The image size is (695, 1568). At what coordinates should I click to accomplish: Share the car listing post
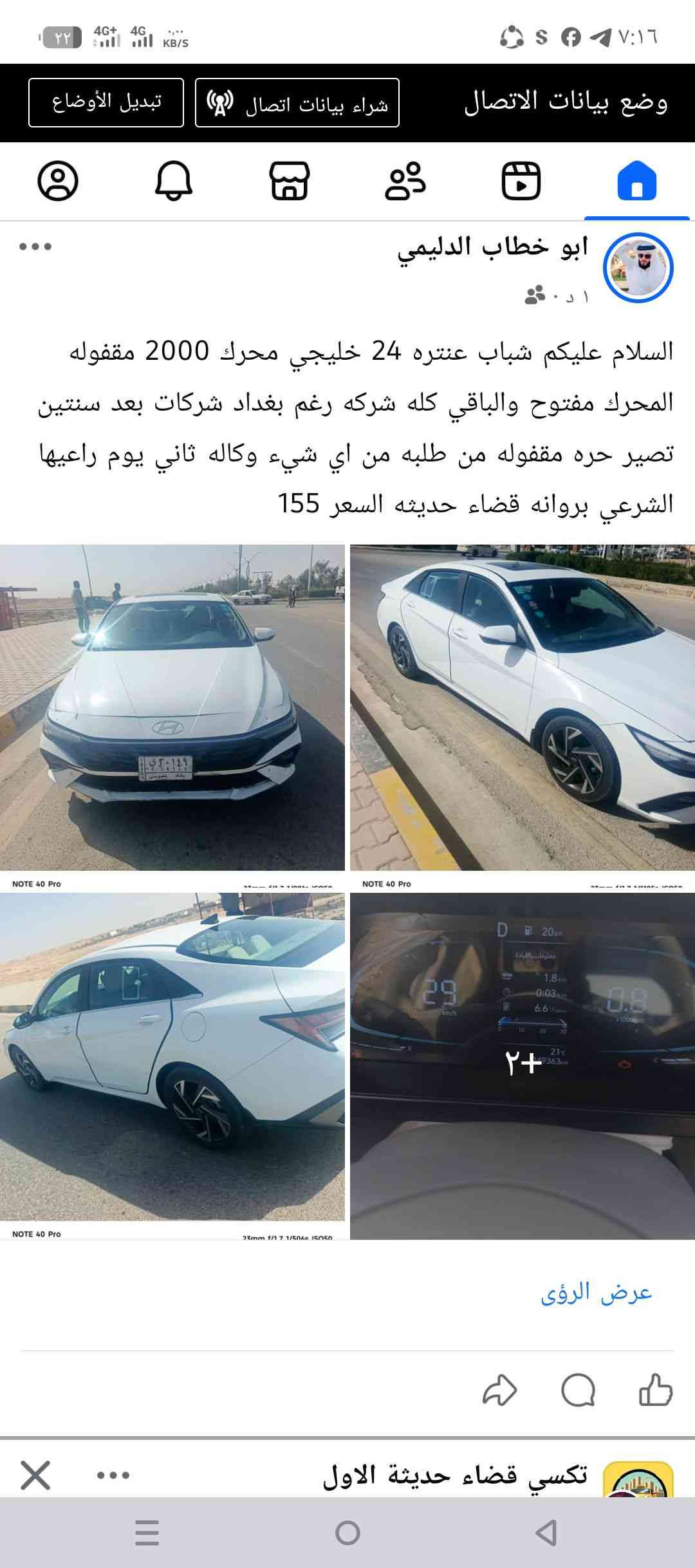[500, 1390]
